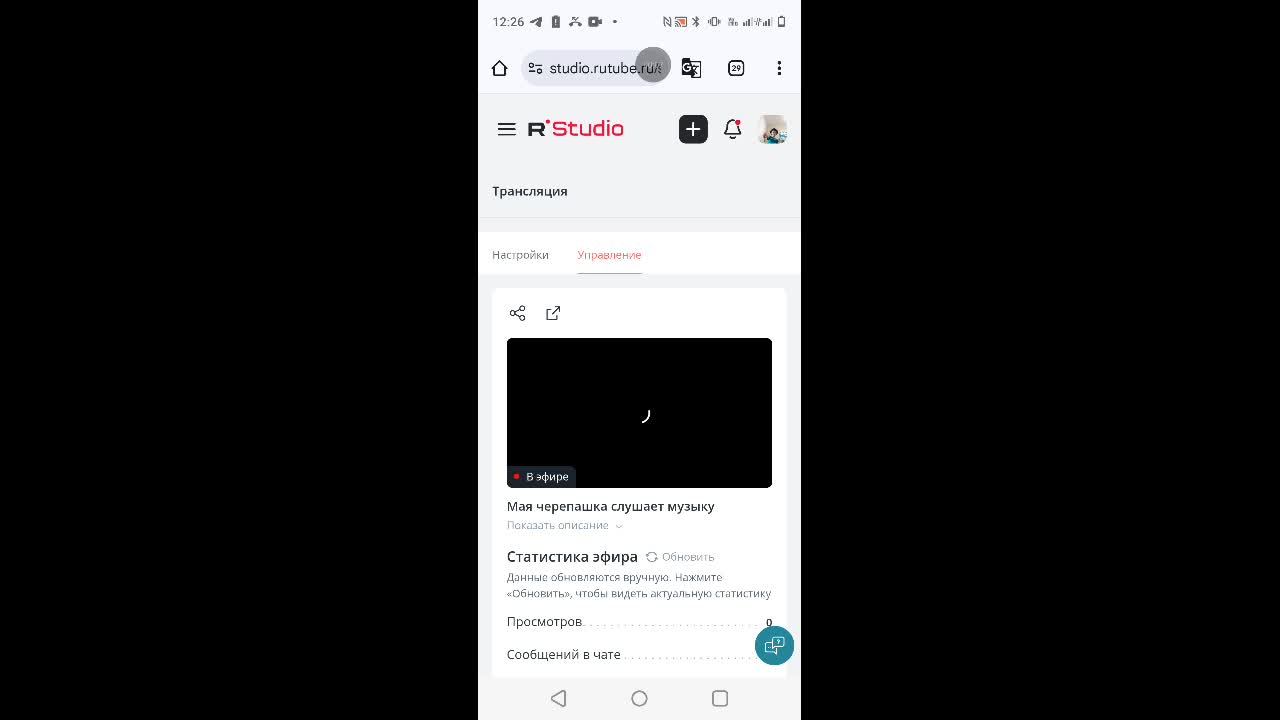Go back with system back button
Image resolution: width=1280 pixels, height=720 pixels.
pyautogui.click(x=559, y=699)
